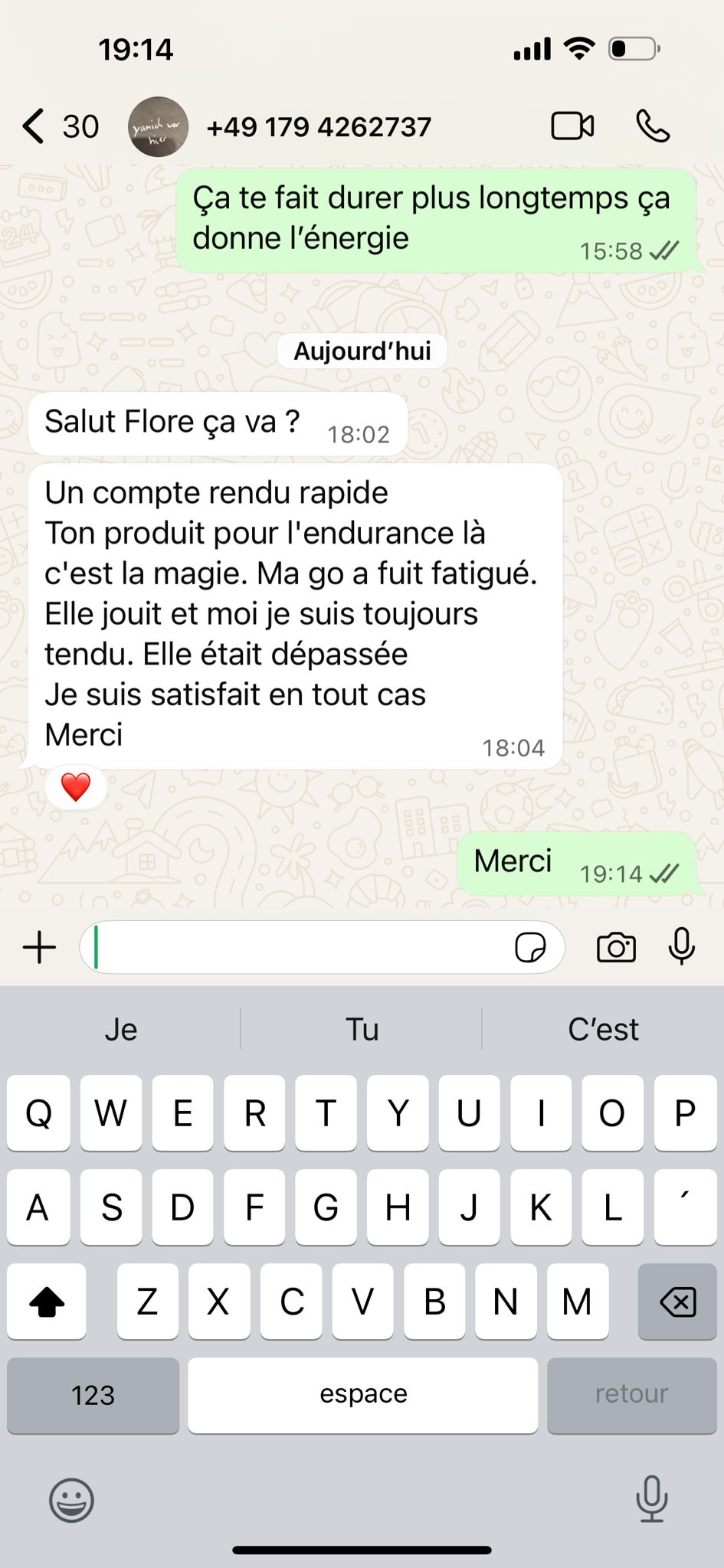Screen dimensions: 724x1568
Task: Start a video call
Action: tap(572, 126)
